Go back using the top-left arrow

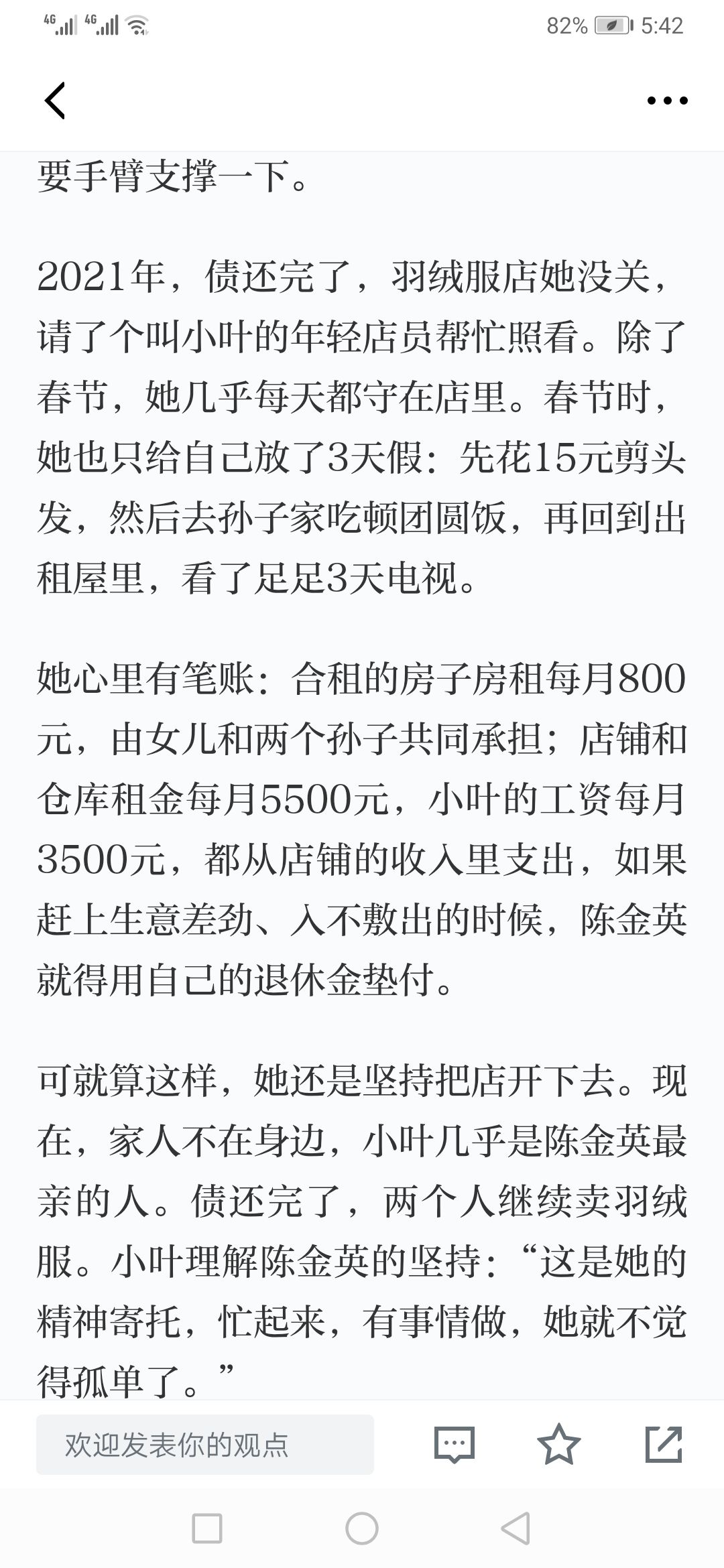point(55,101)
